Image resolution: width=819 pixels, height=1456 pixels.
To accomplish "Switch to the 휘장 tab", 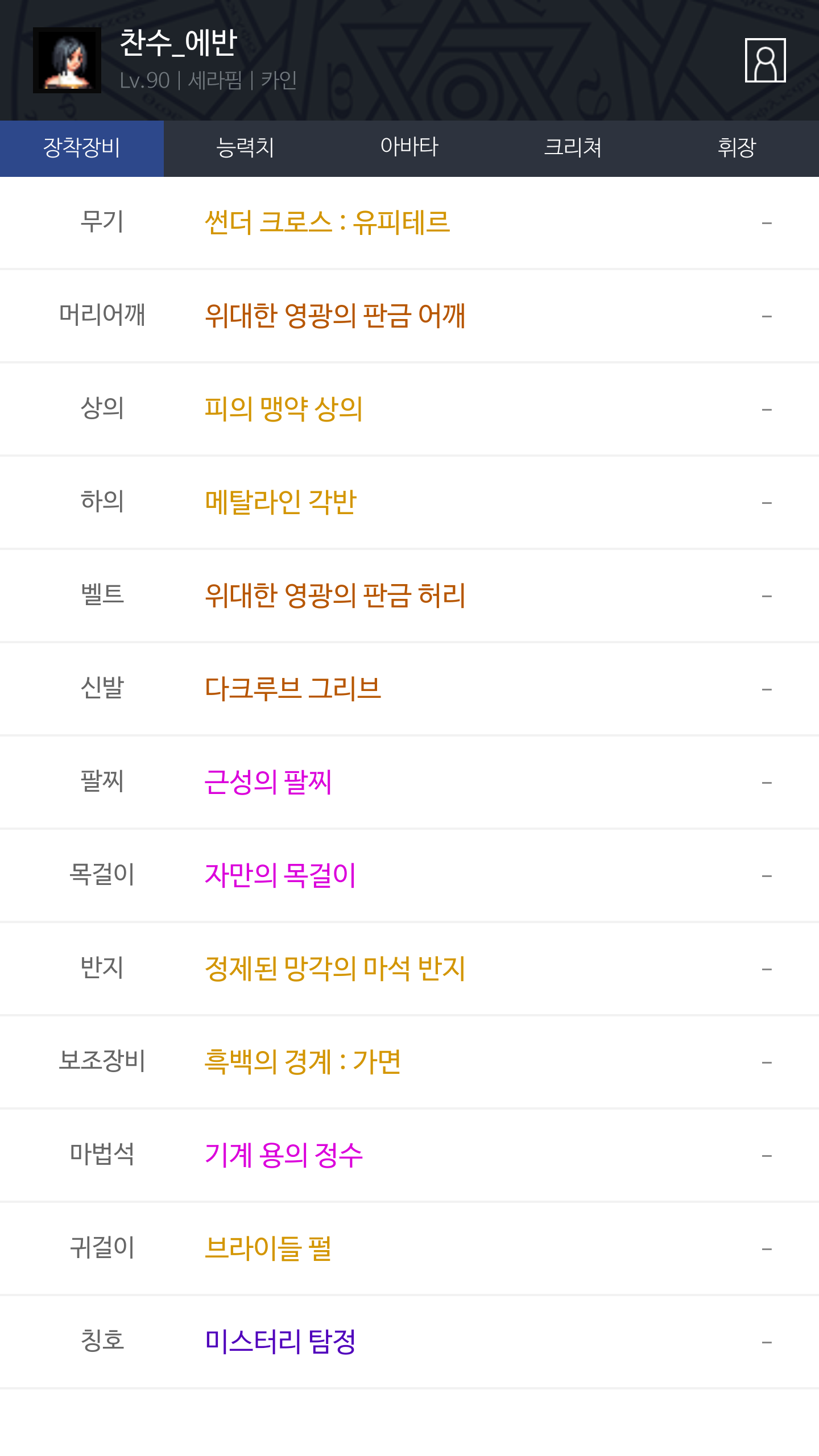I will (737, 148).
